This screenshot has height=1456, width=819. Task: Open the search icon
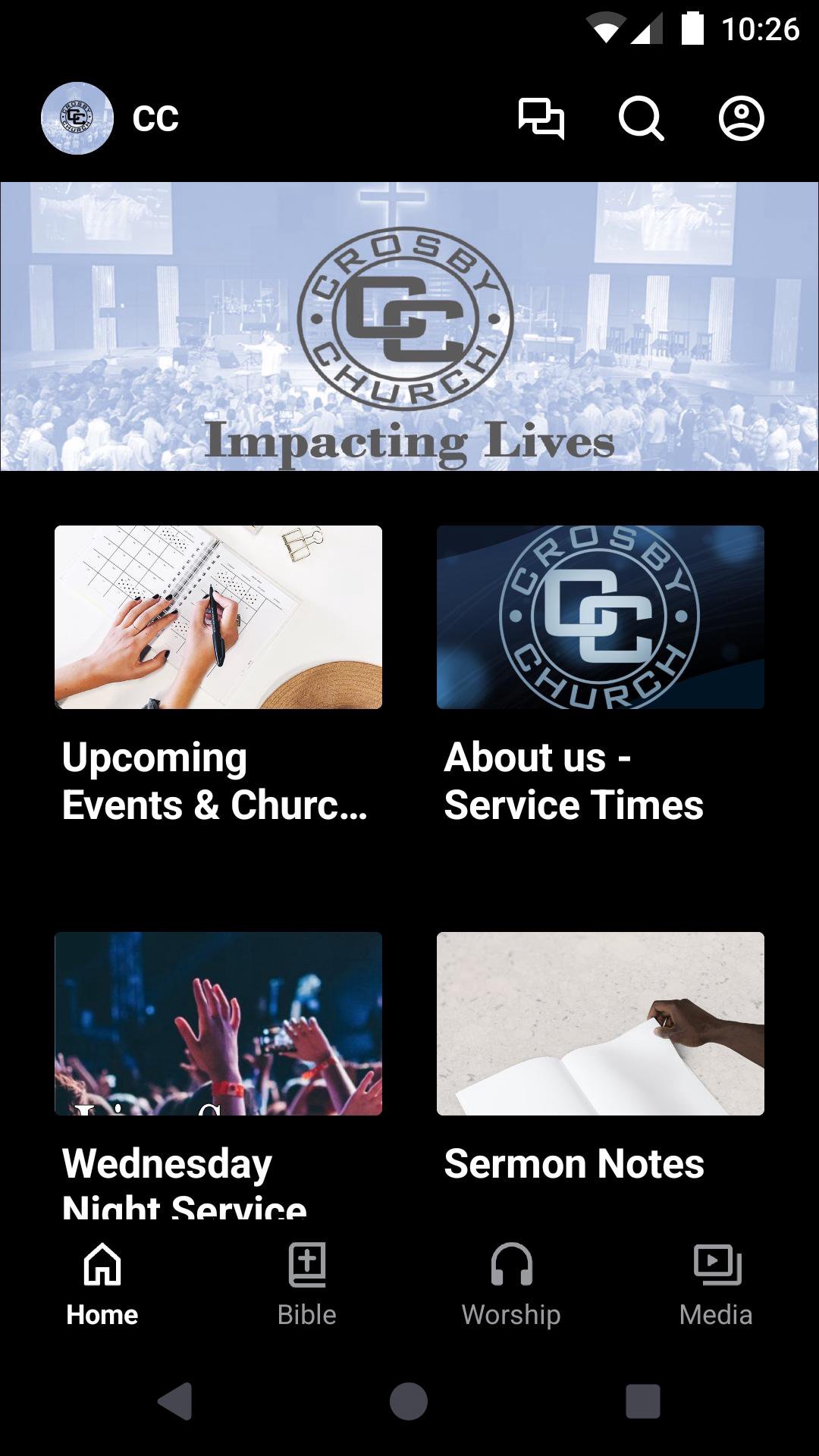(x=641, y=118)
